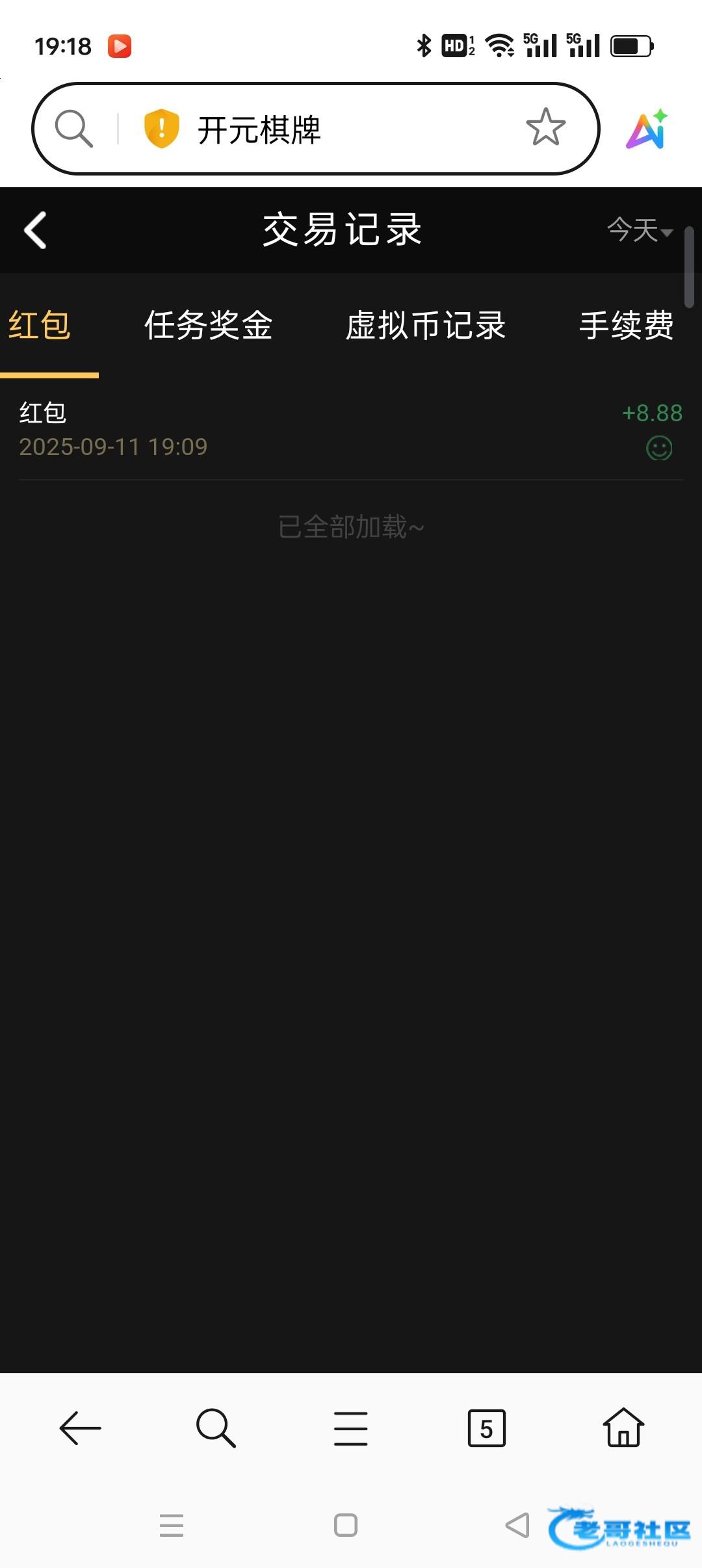Screen dimensions: 702x1568
Task: Switch to the 任务奖金 tab
Action: click(208, 325)
